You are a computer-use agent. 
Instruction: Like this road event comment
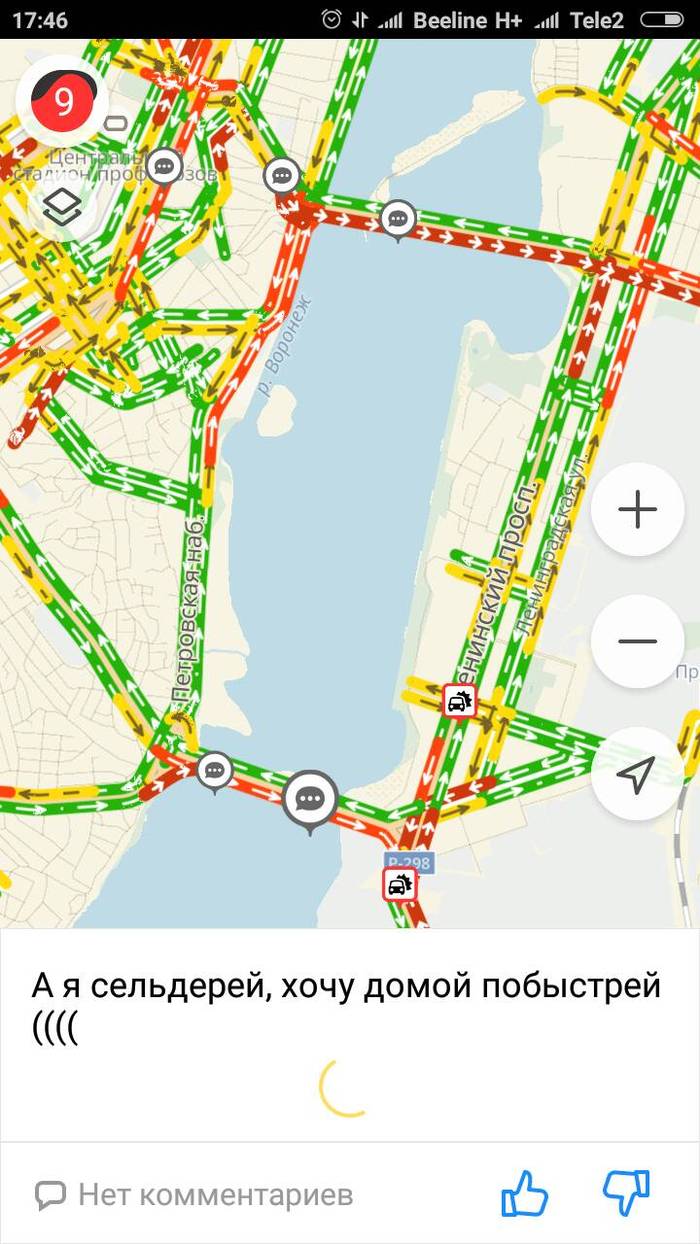[x=524, y=1193]
